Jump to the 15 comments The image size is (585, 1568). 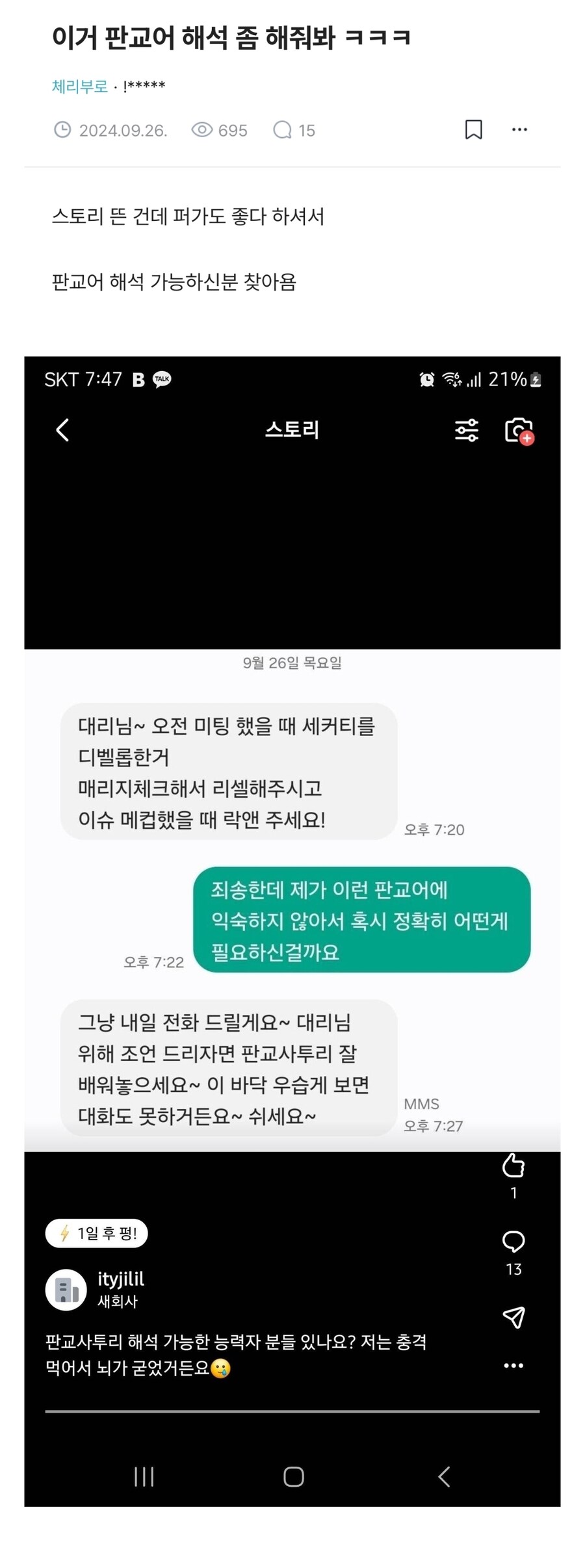point(294,130)
